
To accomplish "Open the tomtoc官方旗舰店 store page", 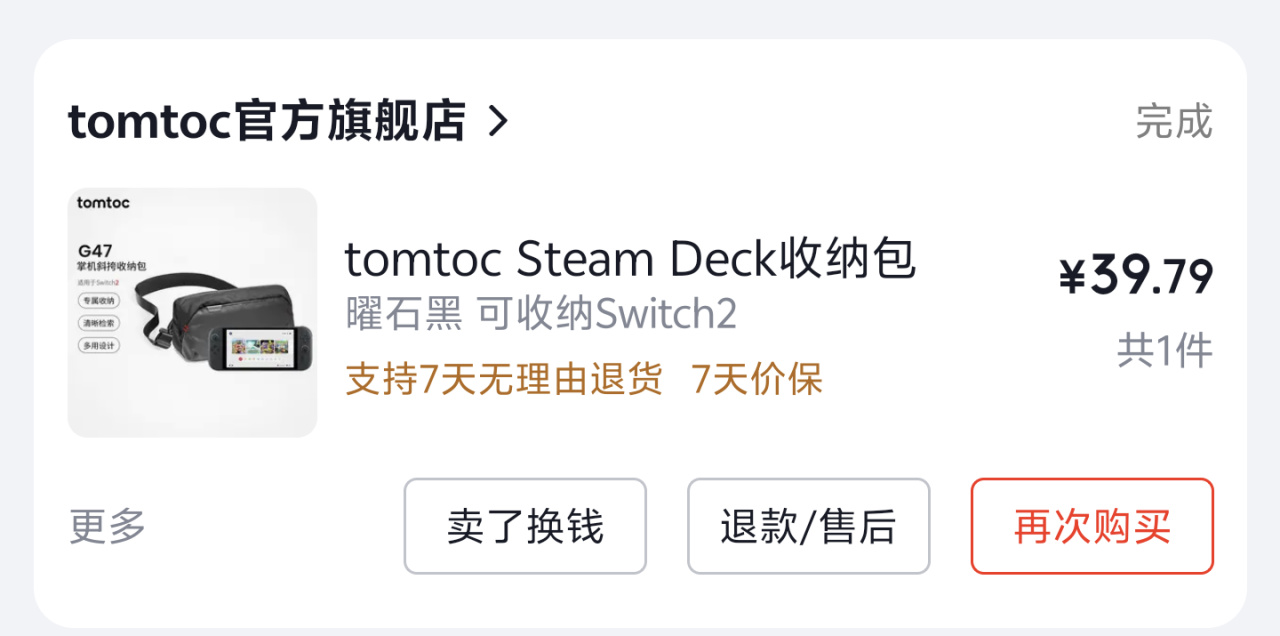I will (x=288, y=122).
